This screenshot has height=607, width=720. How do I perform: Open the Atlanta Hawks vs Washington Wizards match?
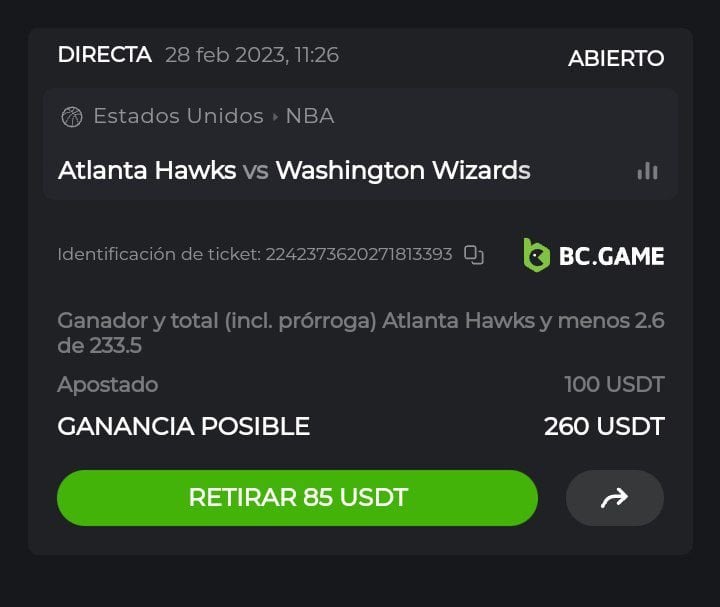pos(294,170)
